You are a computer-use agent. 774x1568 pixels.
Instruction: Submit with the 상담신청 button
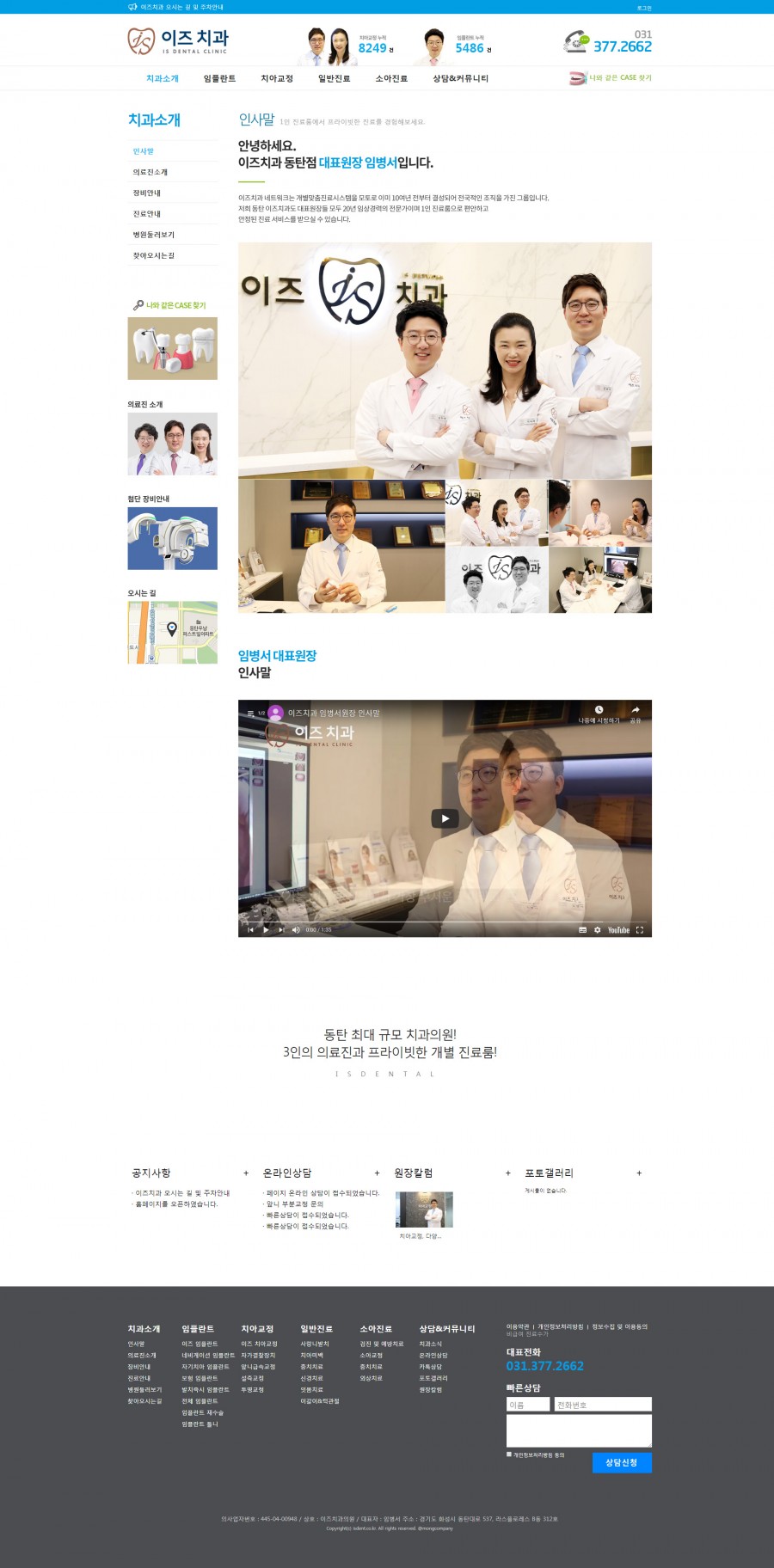point(622,1462)
